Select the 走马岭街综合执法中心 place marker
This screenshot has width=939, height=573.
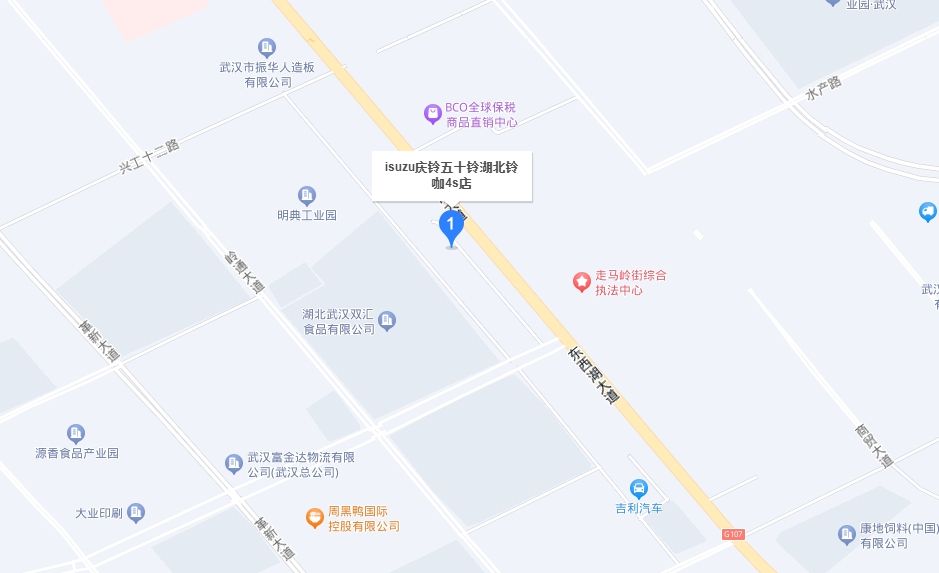(x=580, y=282)
